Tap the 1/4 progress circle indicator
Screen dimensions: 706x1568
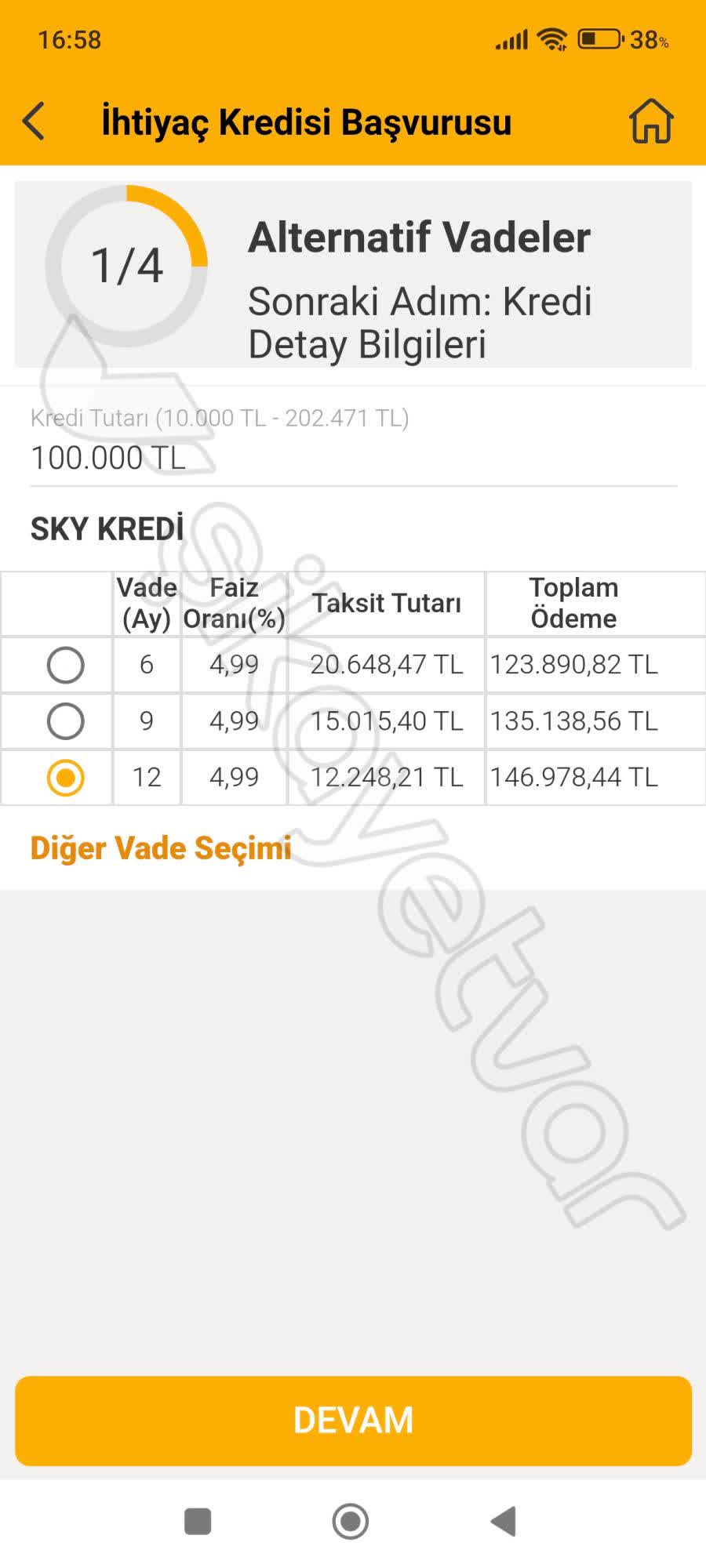pos(128,267)
